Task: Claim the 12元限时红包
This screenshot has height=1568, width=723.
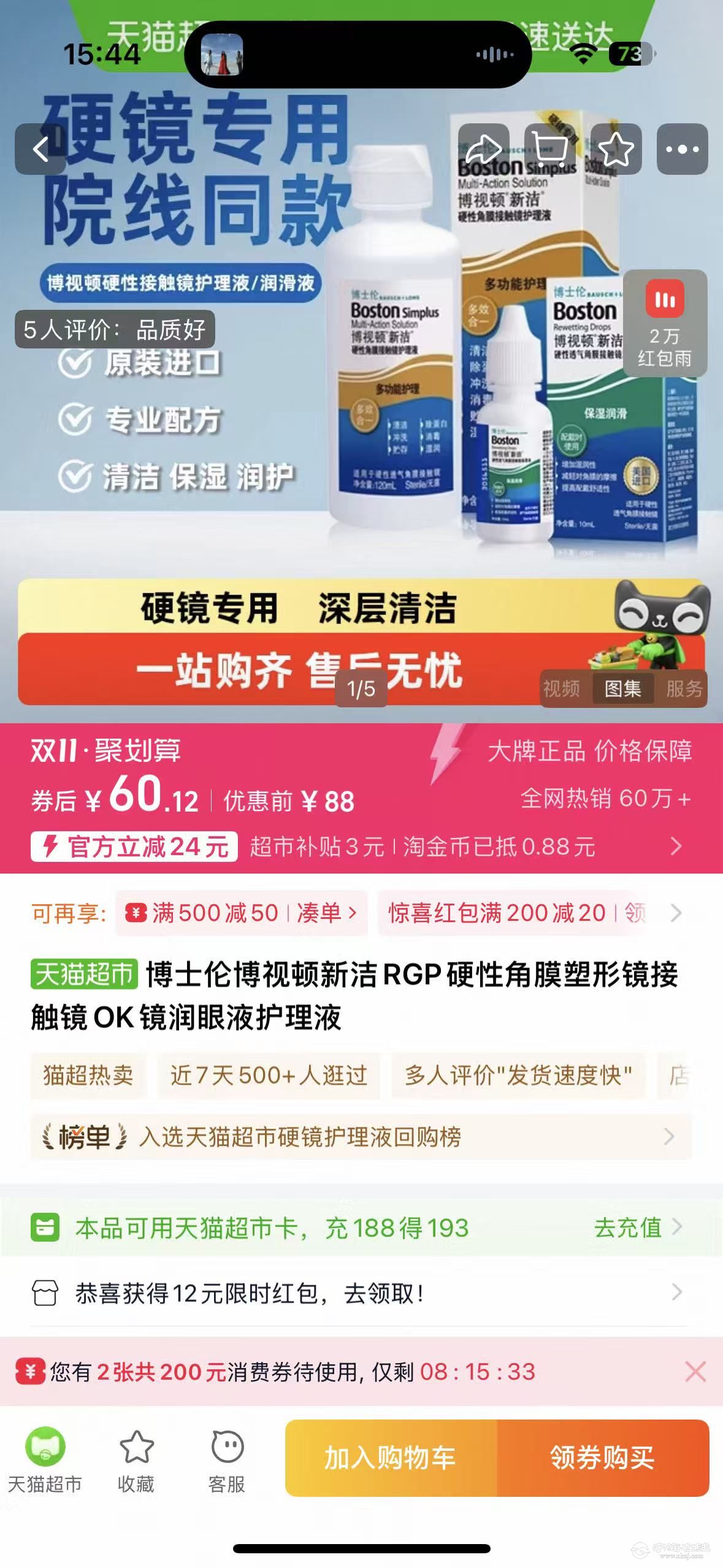Action: click(x=361, y=1293)
